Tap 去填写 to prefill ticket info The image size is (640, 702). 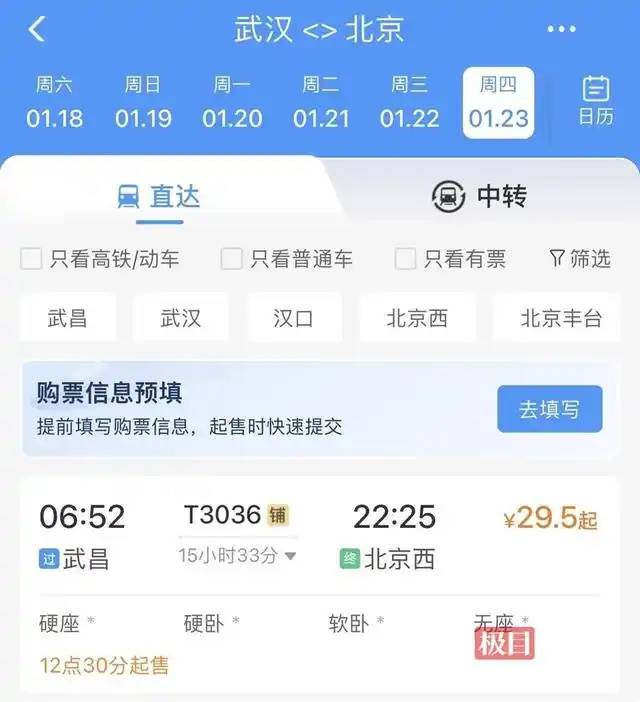tap(549, 409)
